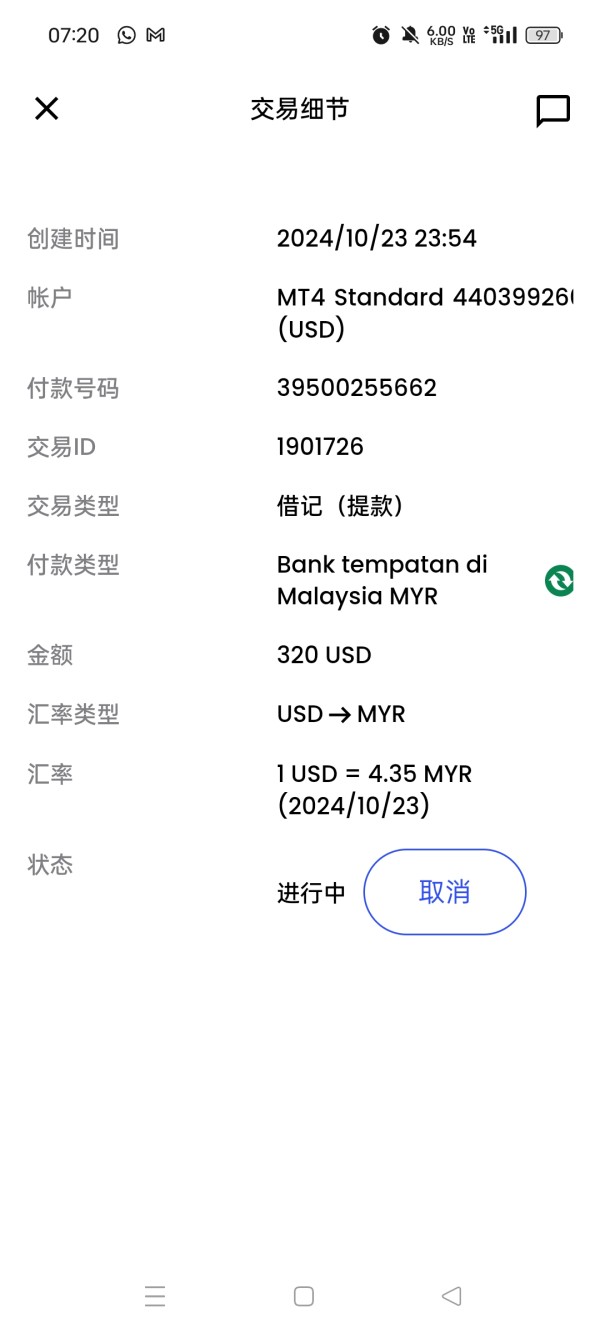This screenshot has height=1333, width=600.
Task: Go back with system back button
Action: (451, 1296)
